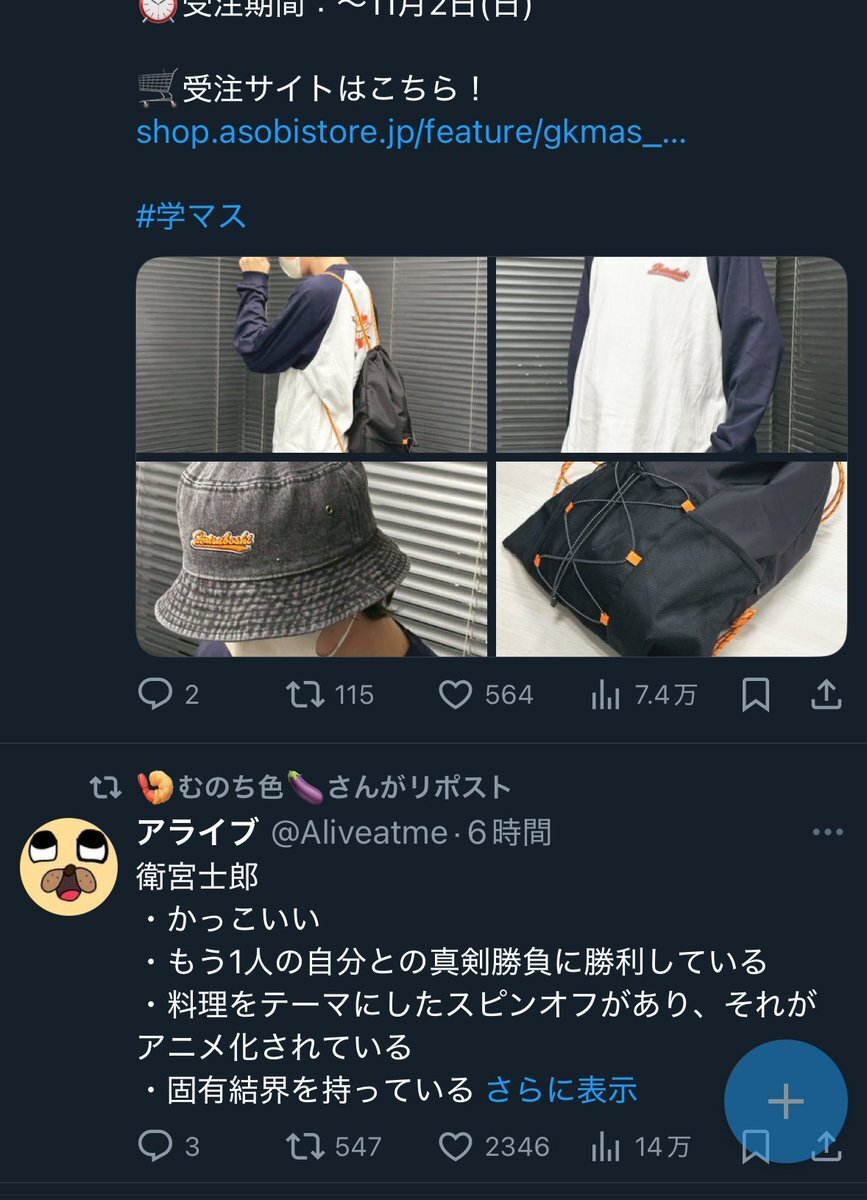Viewport: 867px width, 1200px height.
Task: Expand アライブ's post with さらに表示
Action: click(561, 1089)
